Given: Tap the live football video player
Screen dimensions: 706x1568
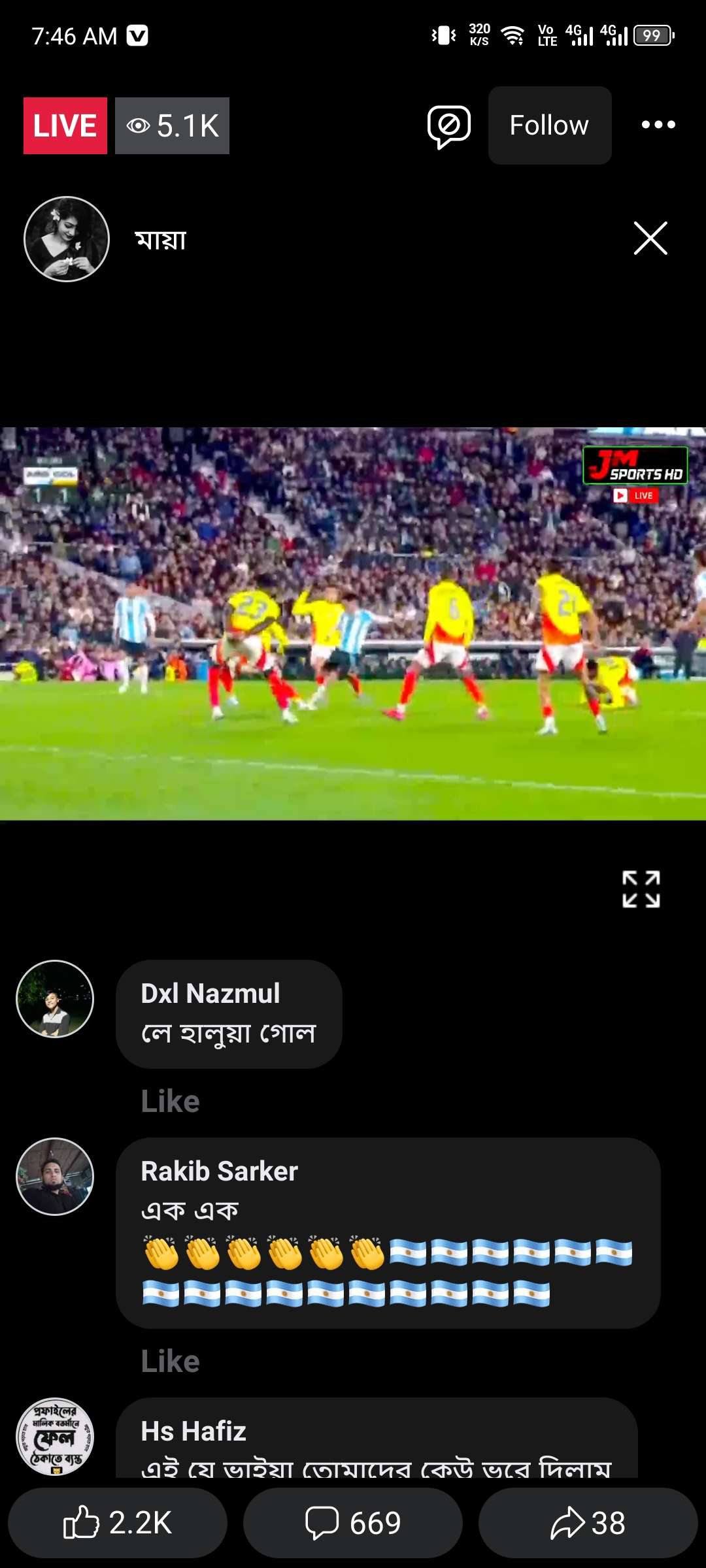Looking at the screenshot, I should click(x=353, y=624).
